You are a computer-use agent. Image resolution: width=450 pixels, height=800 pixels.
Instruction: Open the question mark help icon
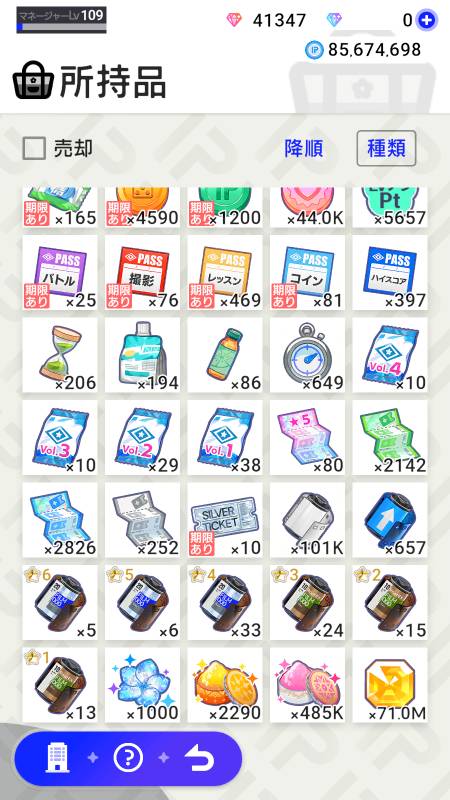coord(128,759)
